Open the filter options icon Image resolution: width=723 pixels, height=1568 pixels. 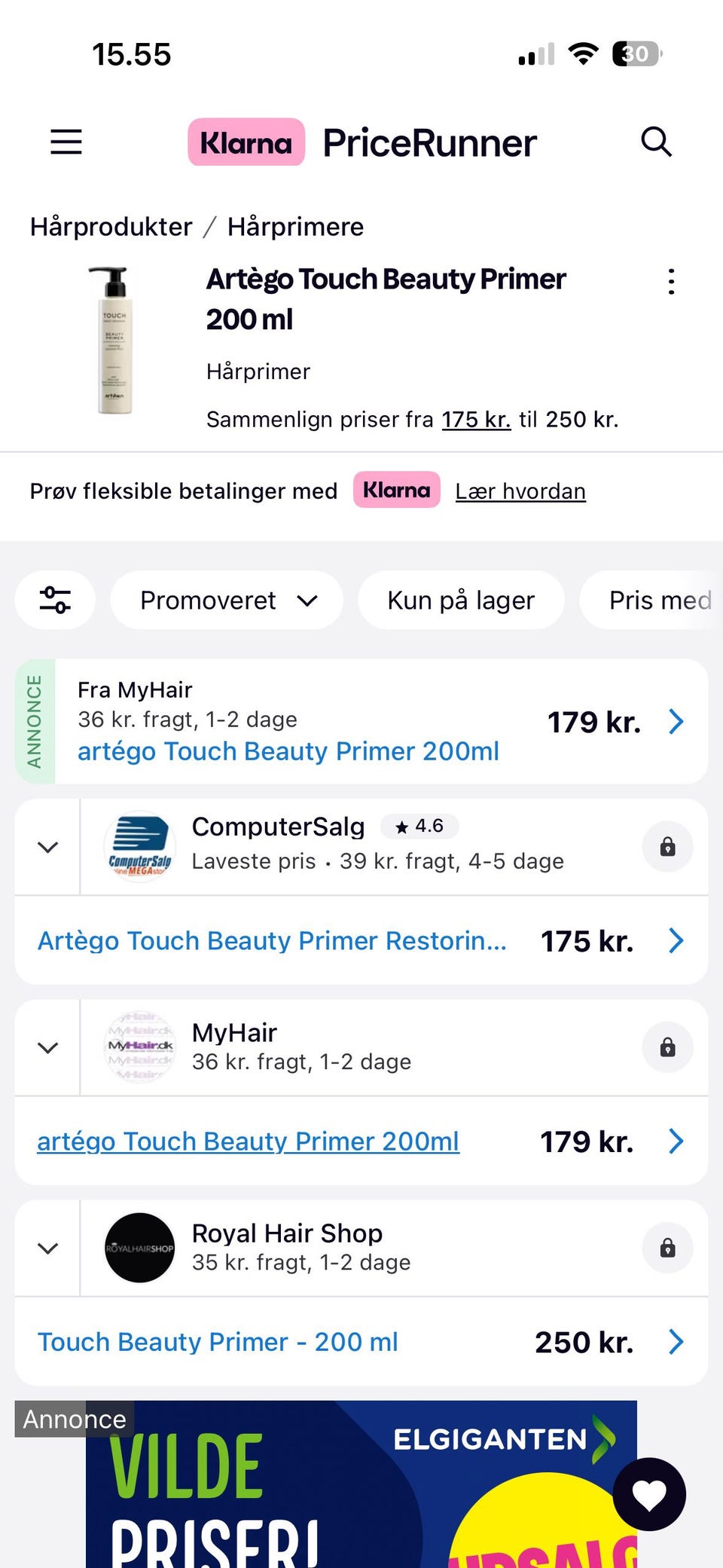tap(55, 600)
